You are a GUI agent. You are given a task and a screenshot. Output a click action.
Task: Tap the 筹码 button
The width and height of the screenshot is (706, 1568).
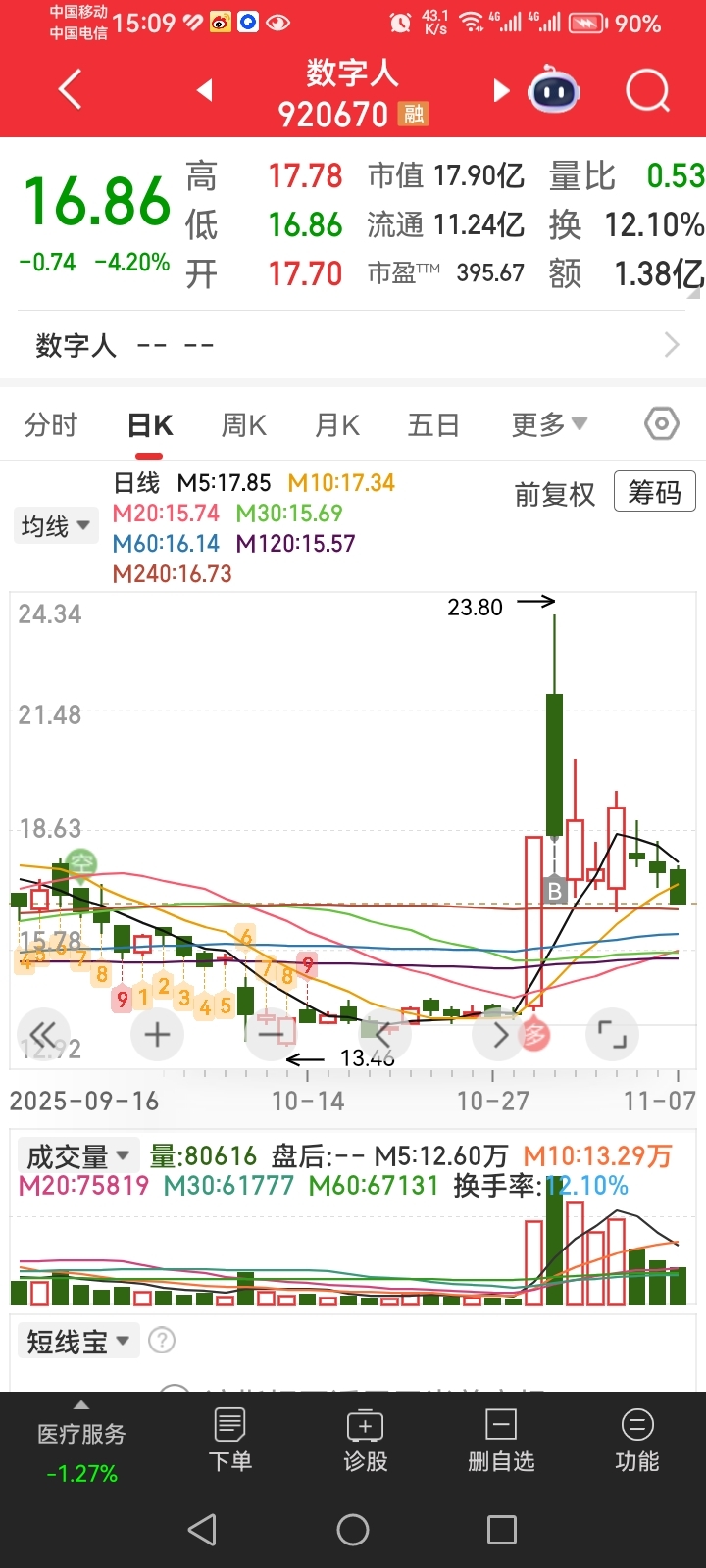654,492
